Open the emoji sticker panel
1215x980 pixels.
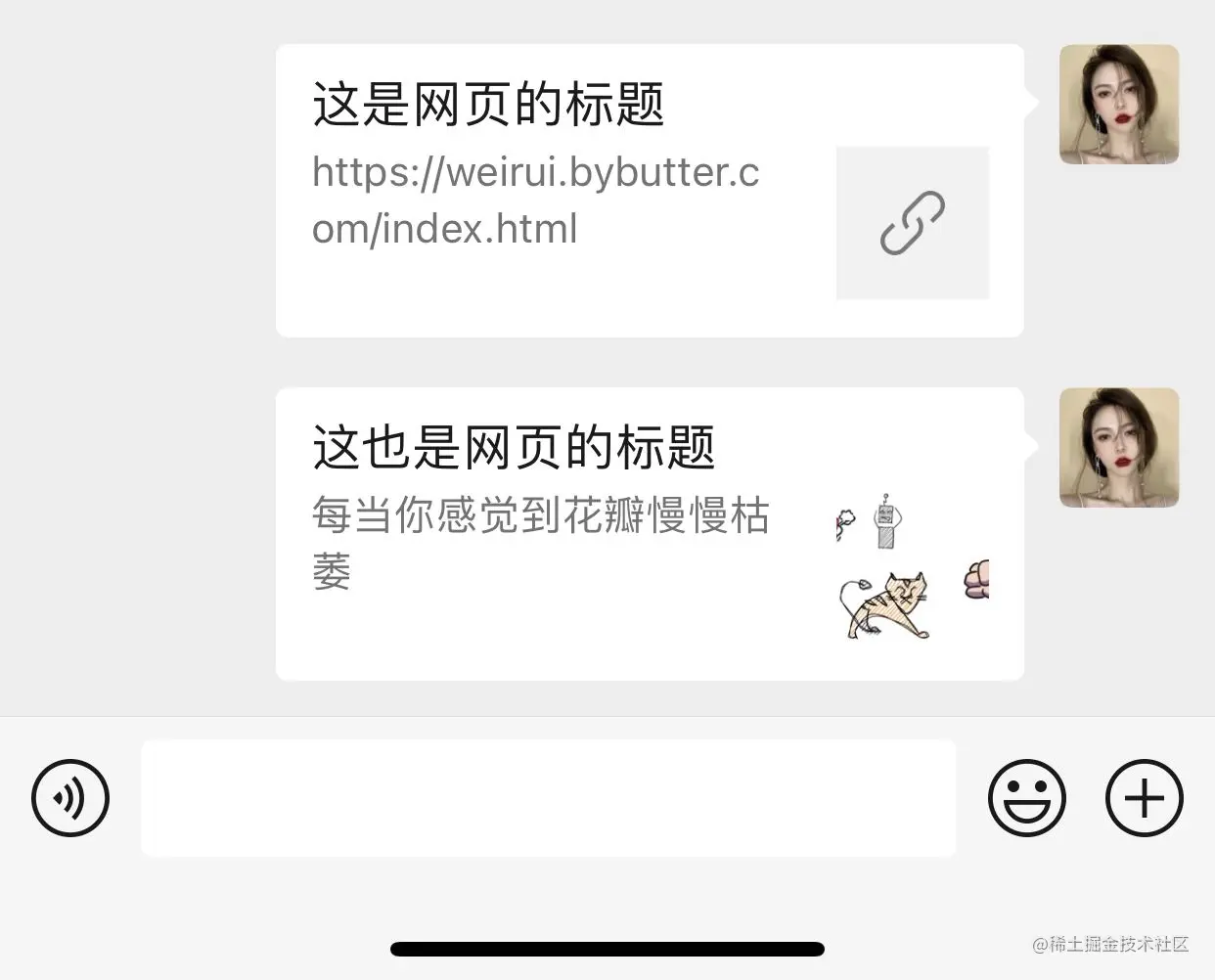pos(1026,798)
